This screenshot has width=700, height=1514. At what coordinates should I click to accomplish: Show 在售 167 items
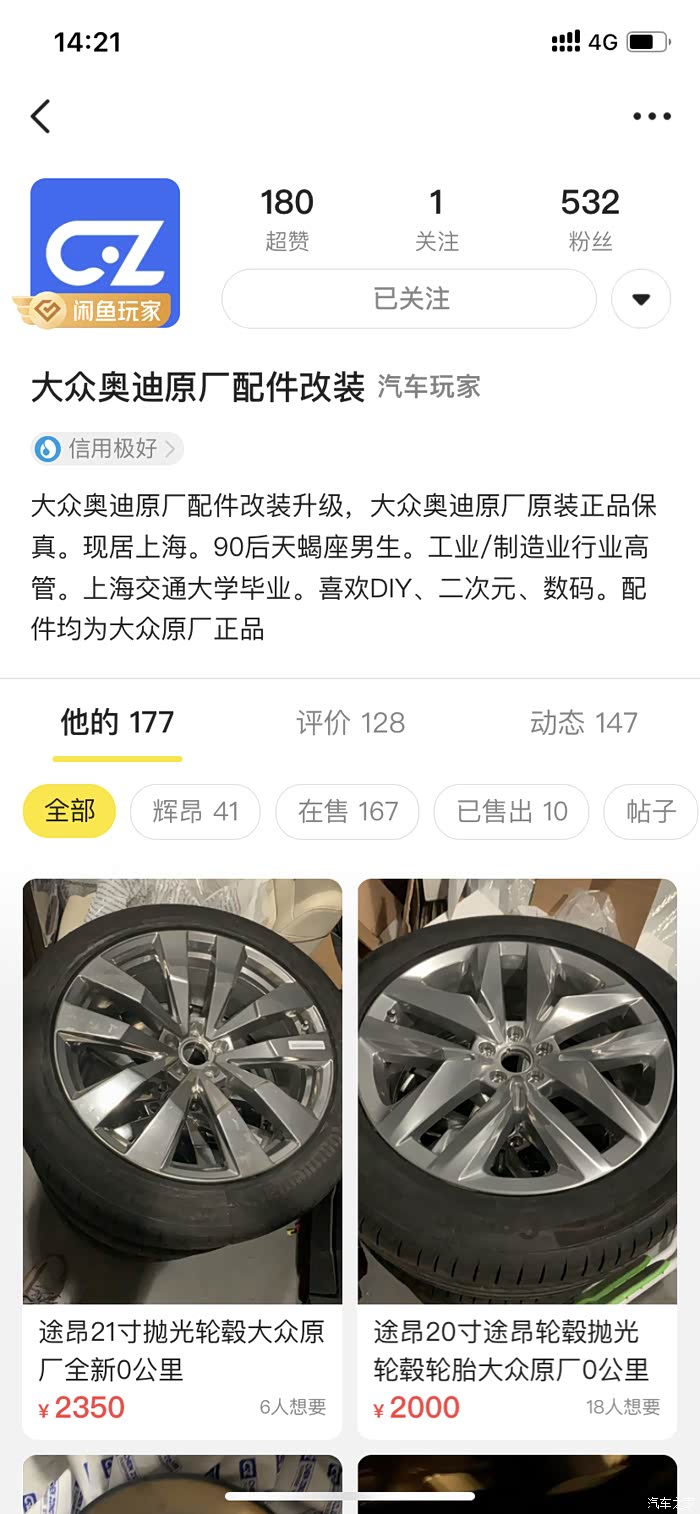point(347,811)
